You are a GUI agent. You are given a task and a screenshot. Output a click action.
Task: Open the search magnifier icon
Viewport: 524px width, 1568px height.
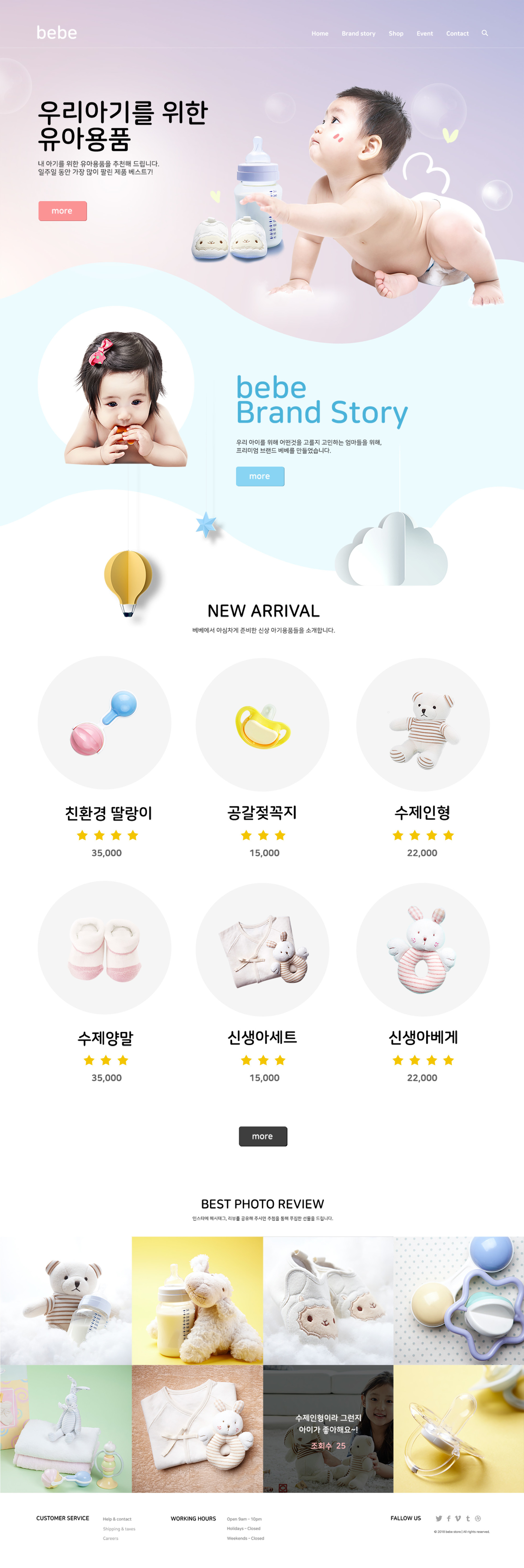tap(485, 33)
